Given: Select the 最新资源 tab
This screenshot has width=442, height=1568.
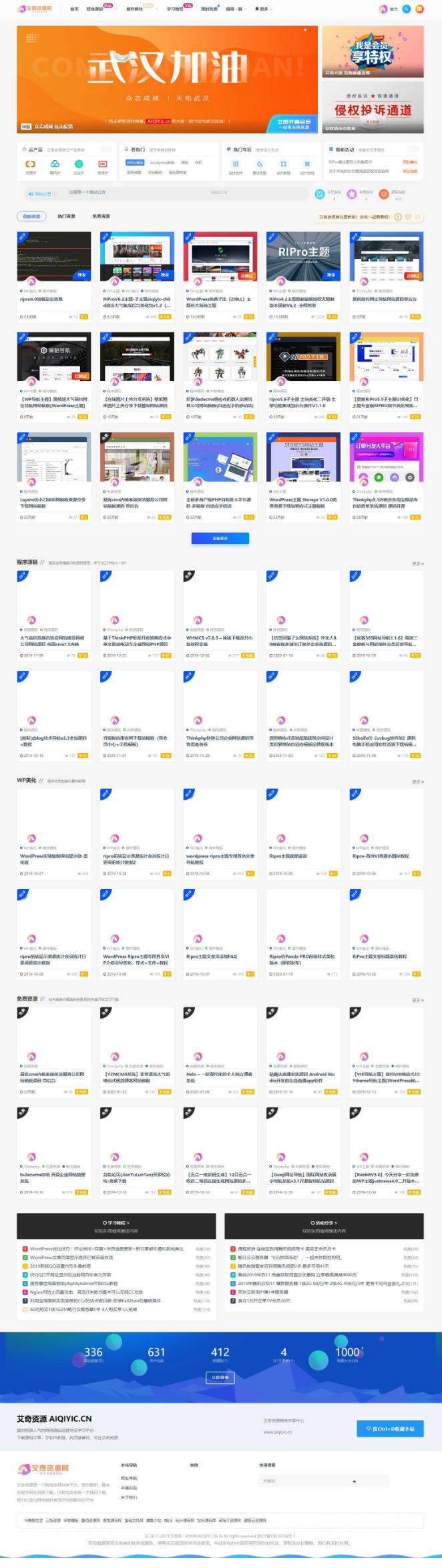Looking at the screenshot, I should pyautogui.click(x=31, y=216).
